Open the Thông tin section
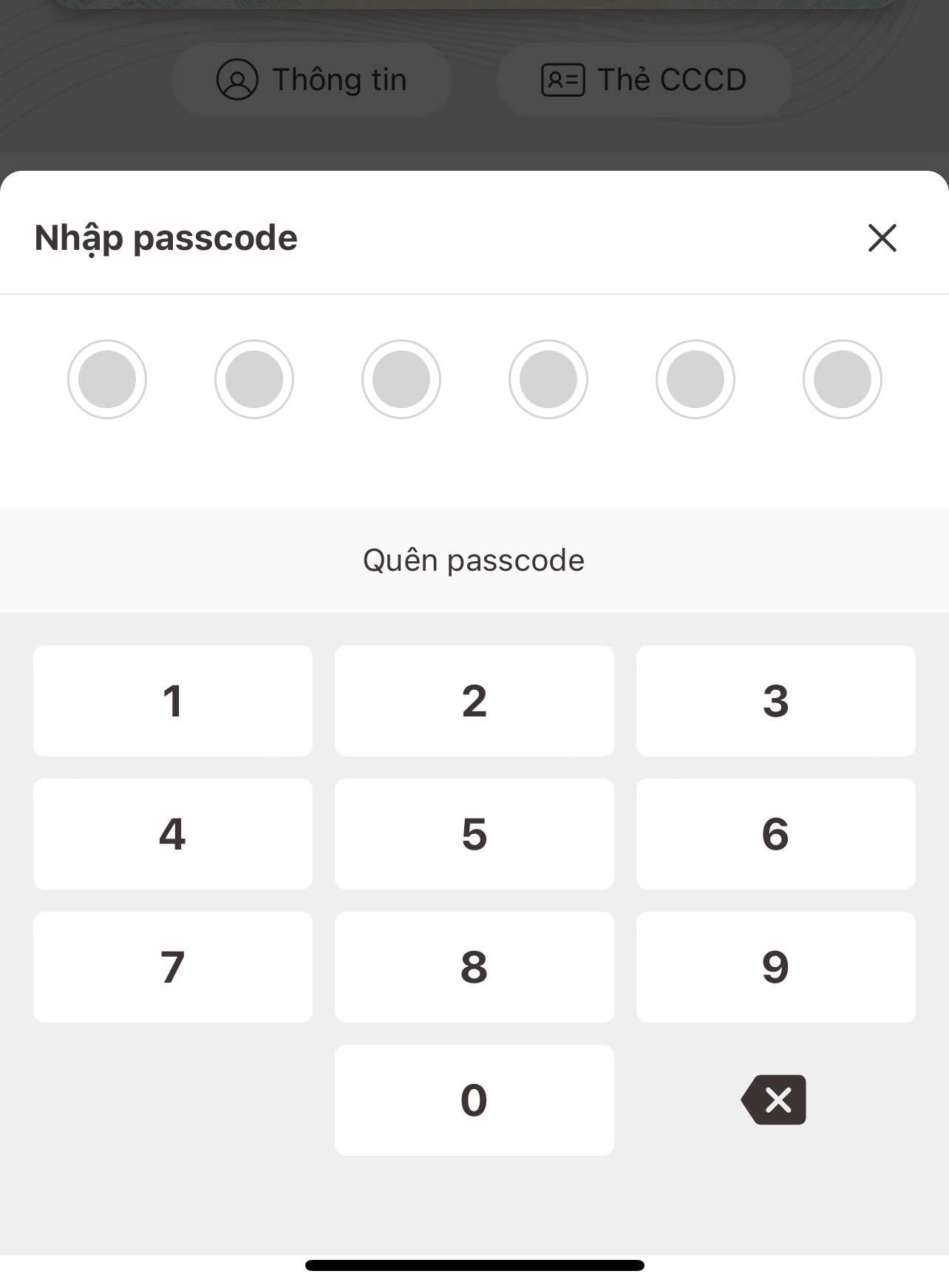The image size is (949, 1288). (x=311, y=80)
